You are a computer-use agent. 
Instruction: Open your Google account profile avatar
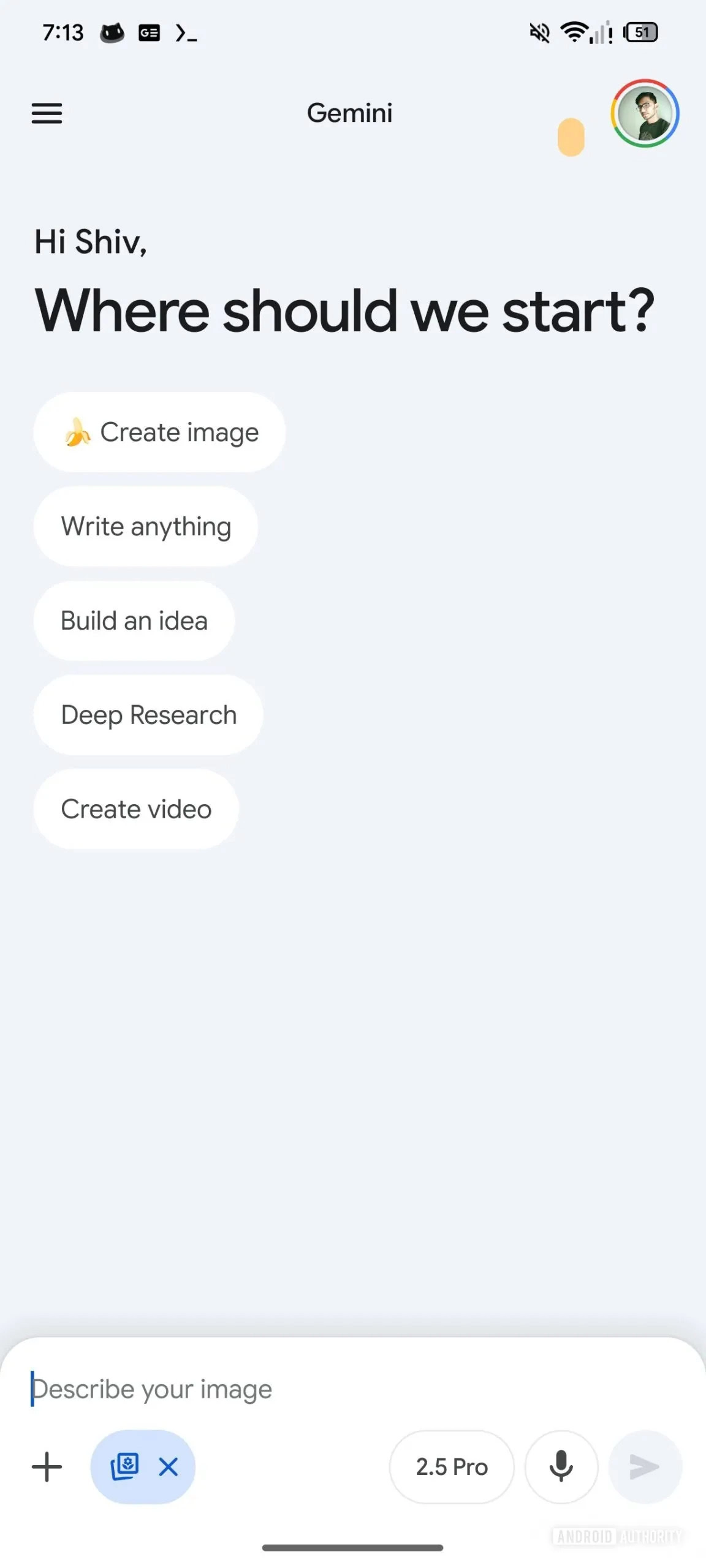643,113
